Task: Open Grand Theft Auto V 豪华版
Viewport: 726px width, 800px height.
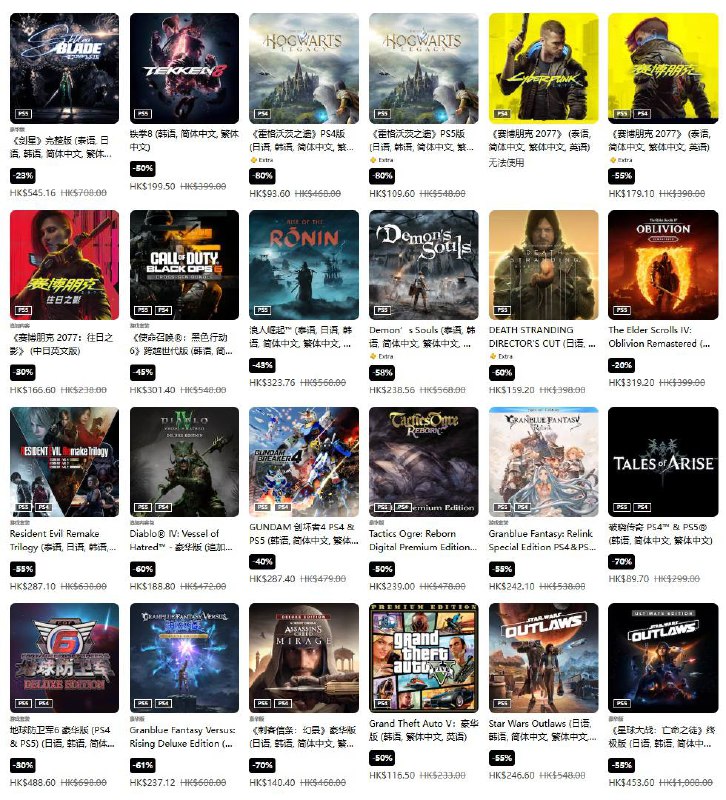Action: (423, 657)
